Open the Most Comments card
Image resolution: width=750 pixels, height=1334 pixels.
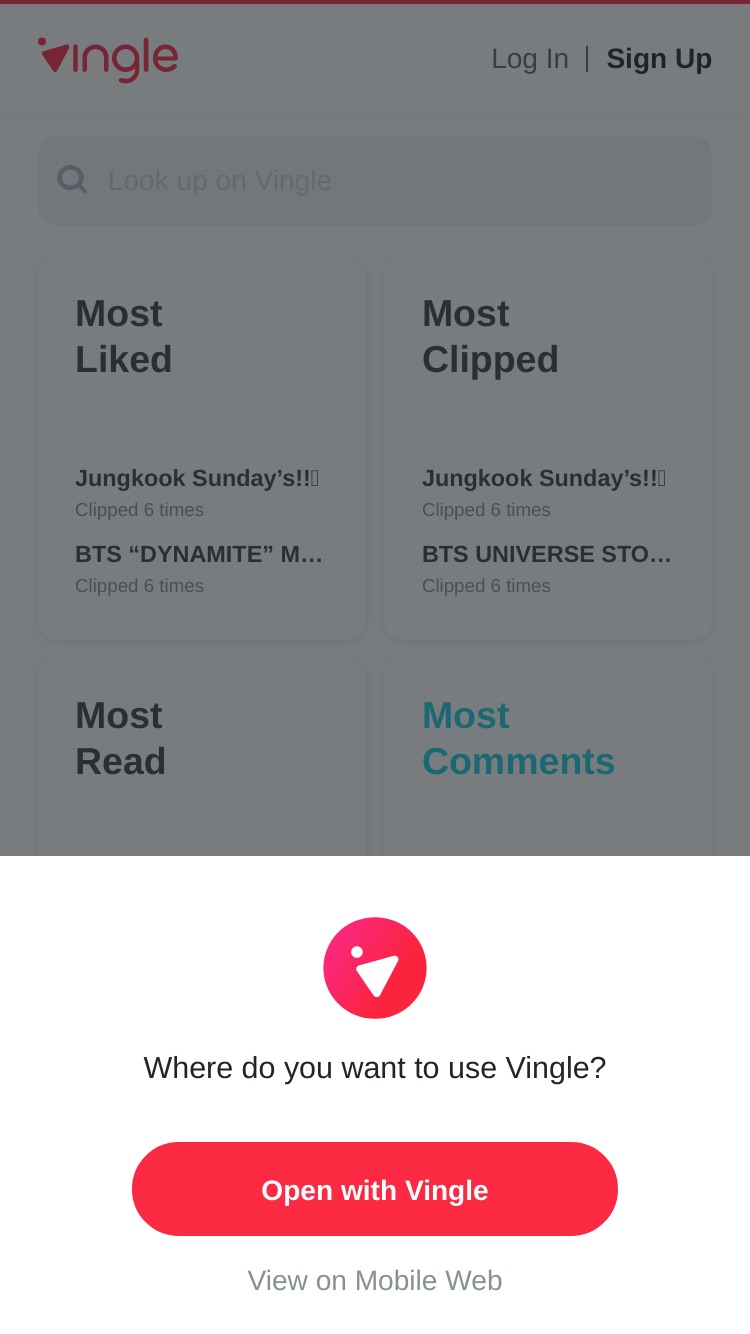click(x=548, y=757)
